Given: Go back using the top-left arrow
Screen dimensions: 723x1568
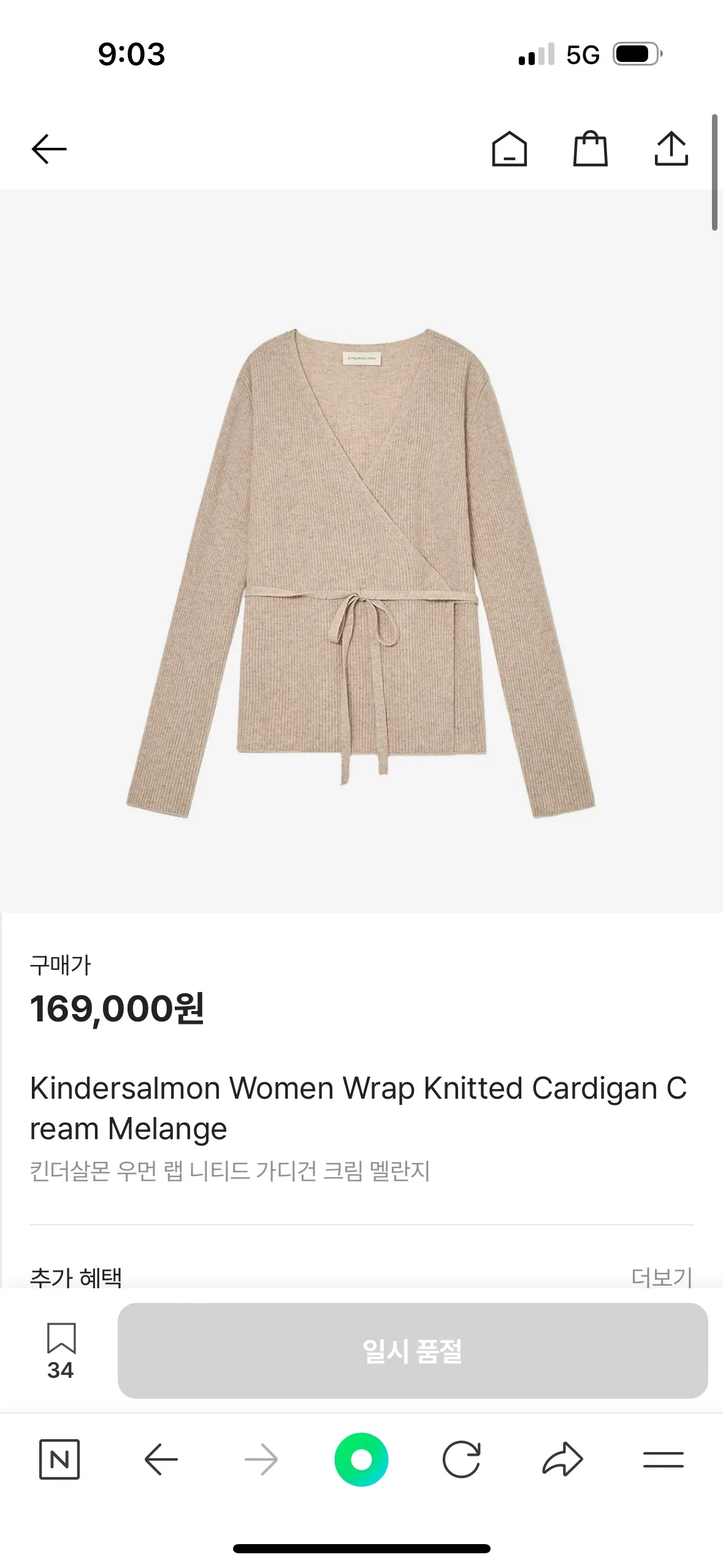Looking at the screenshot, I should click(x=49, y=149).
